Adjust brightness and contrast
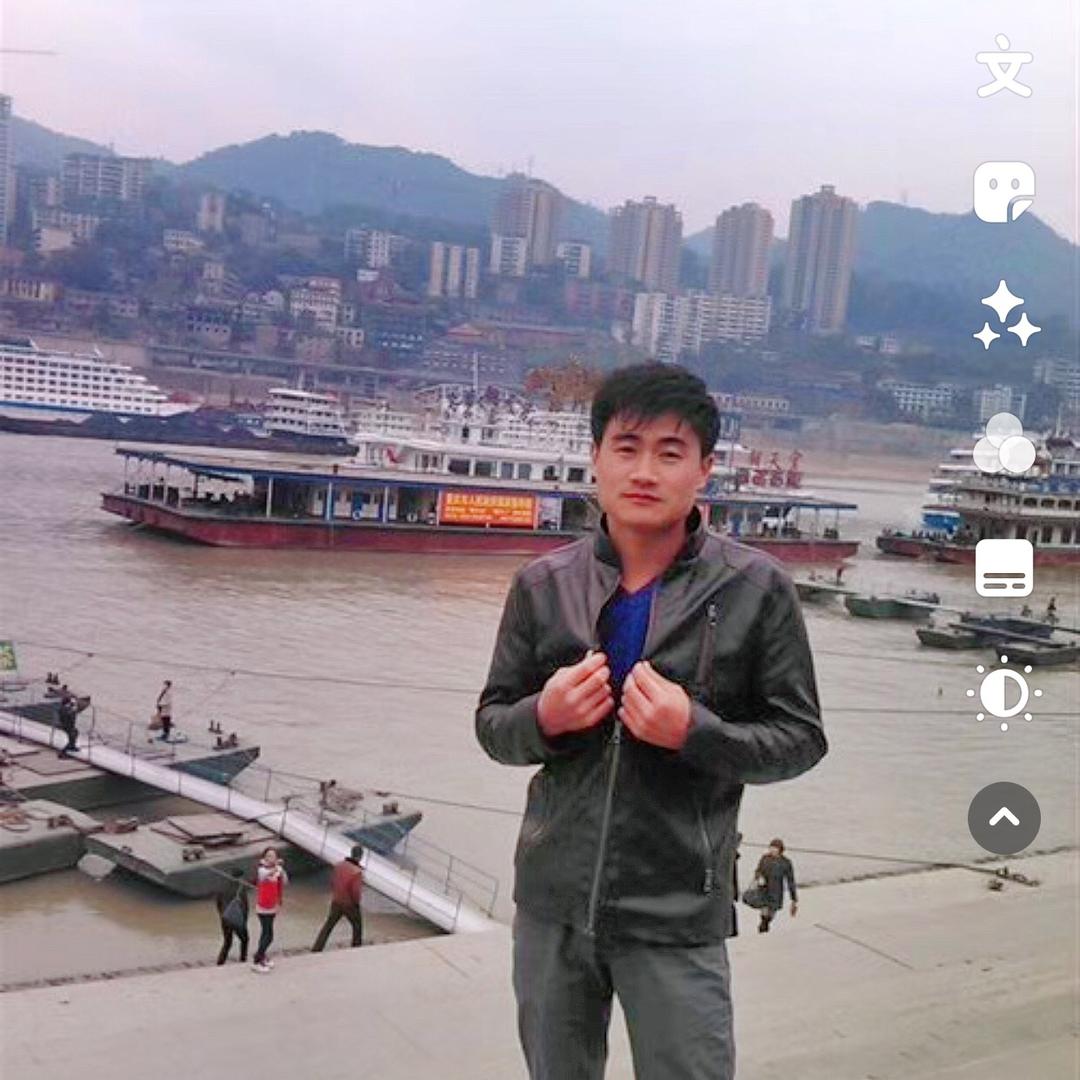Screen dimensions: 1080x1080 point(1004,693)
